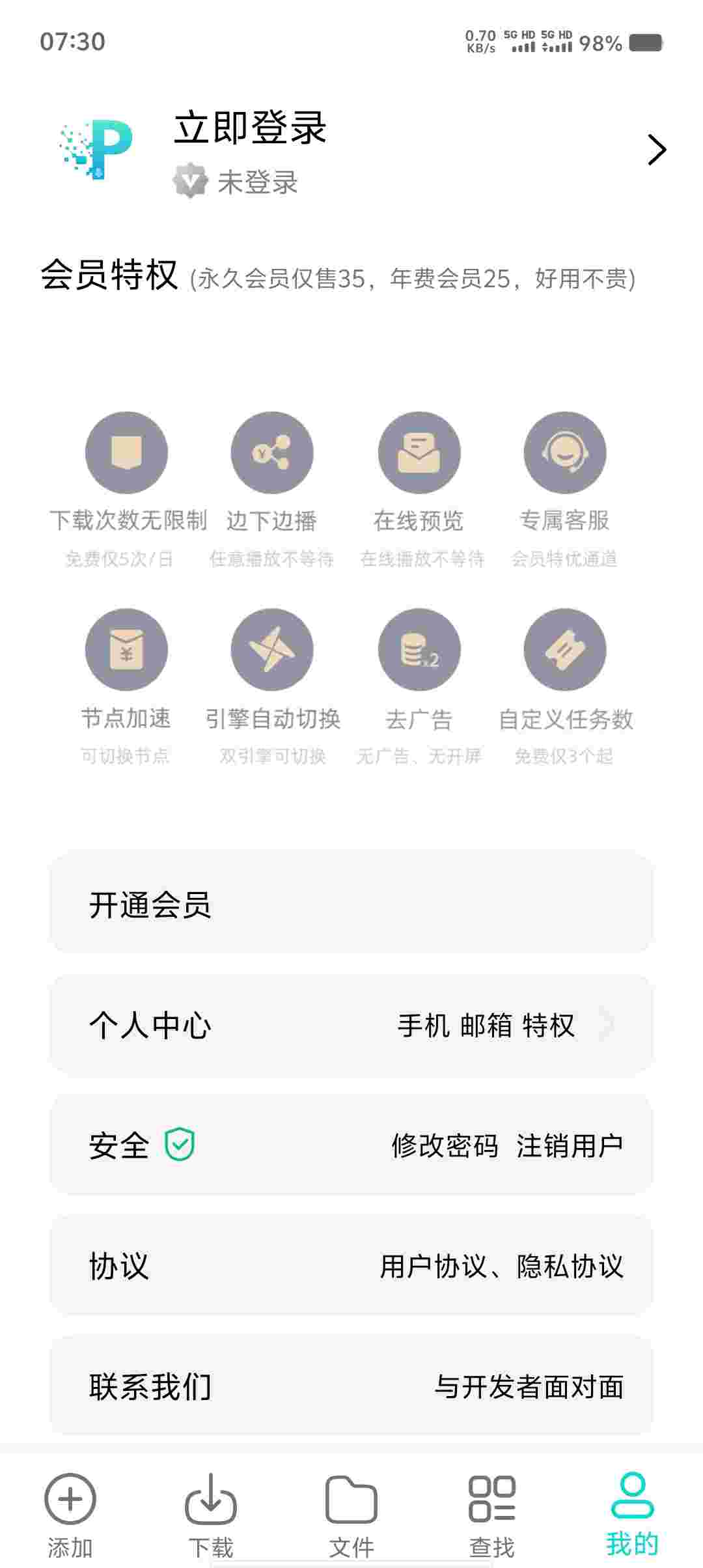Choose 注销用户 in the 安全 row

(x=570, y=1145)
